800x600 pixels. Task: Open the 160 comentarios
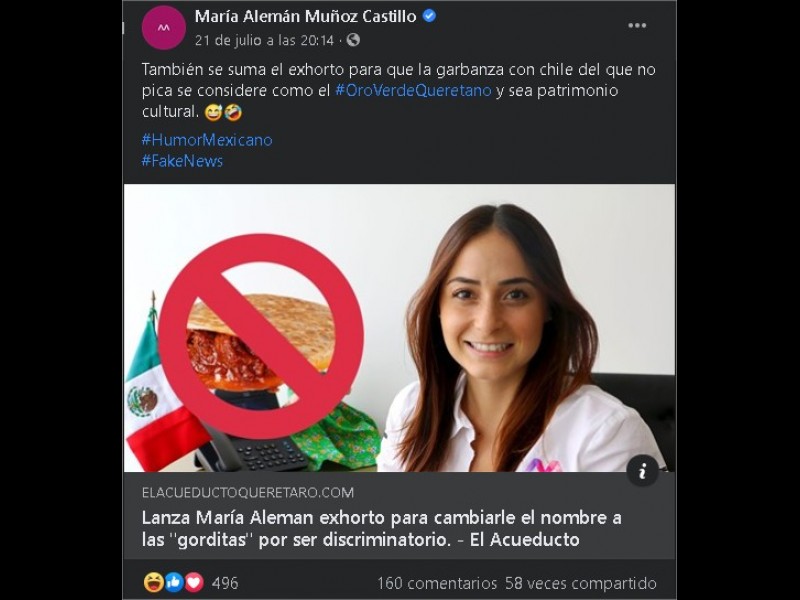click(x=436, y=582)
